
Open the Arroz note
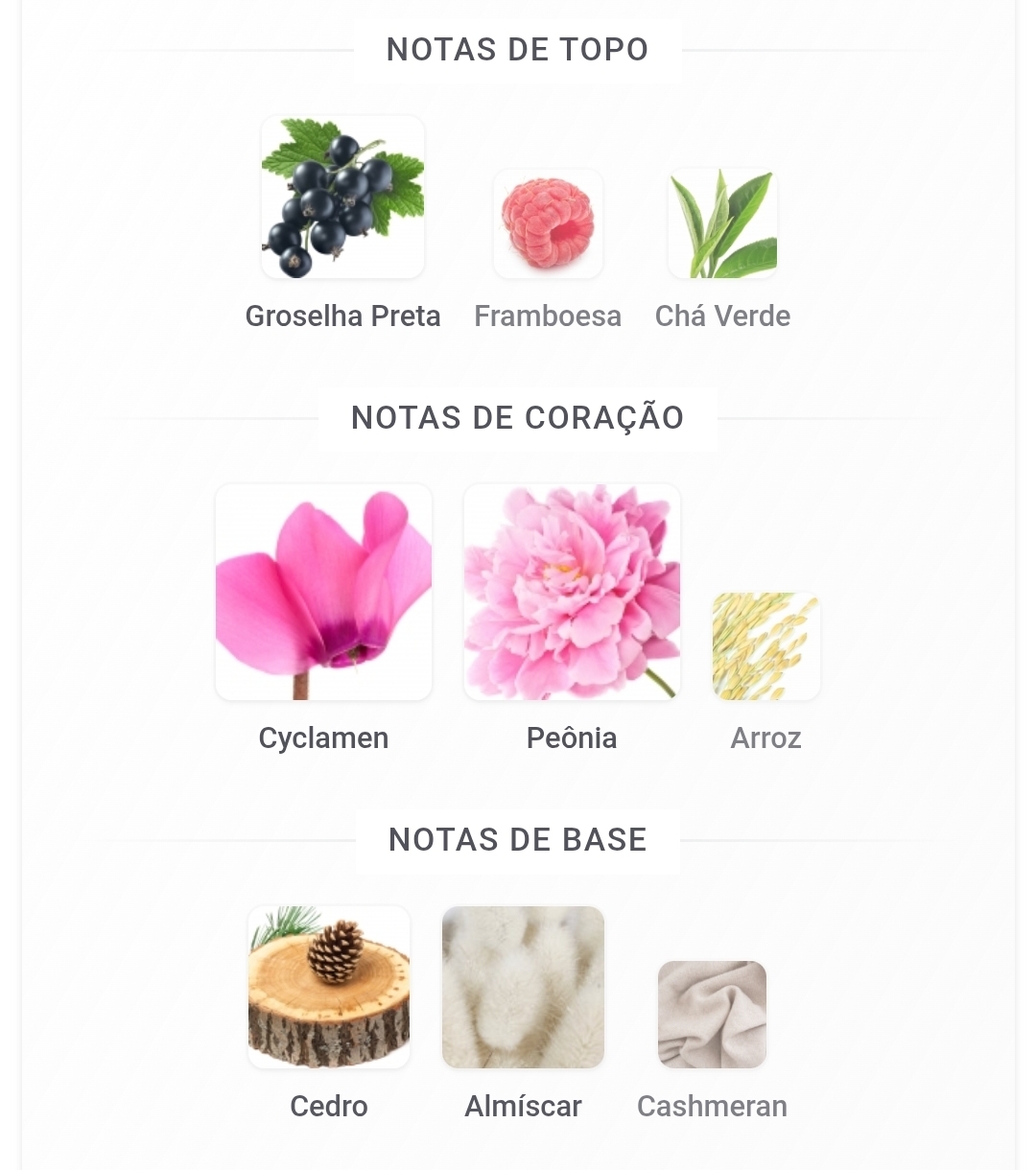(765, 645)
